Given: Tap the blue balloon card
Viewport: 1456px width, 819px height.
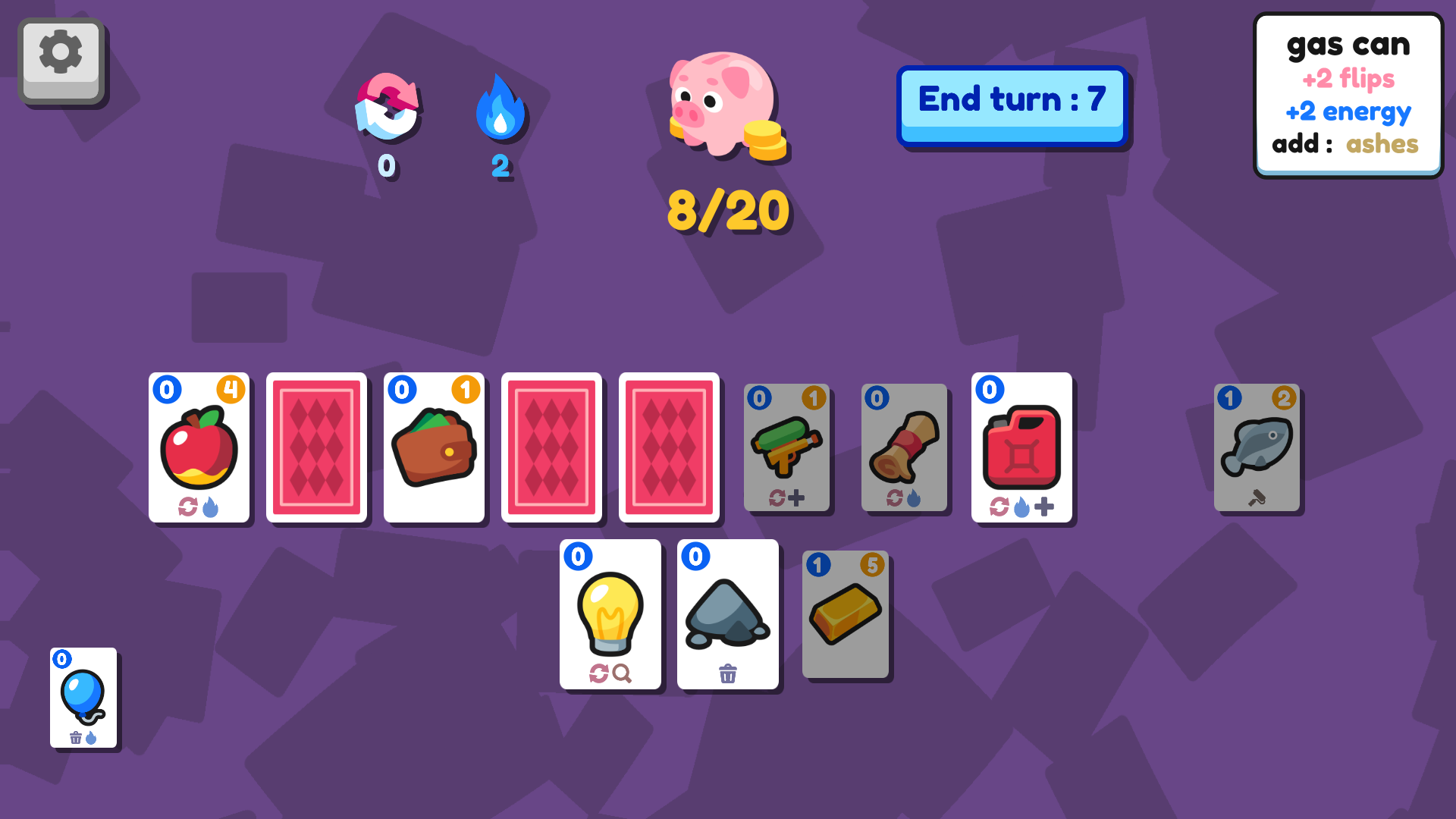Looking at the screenshot, I should coord(83,698).
